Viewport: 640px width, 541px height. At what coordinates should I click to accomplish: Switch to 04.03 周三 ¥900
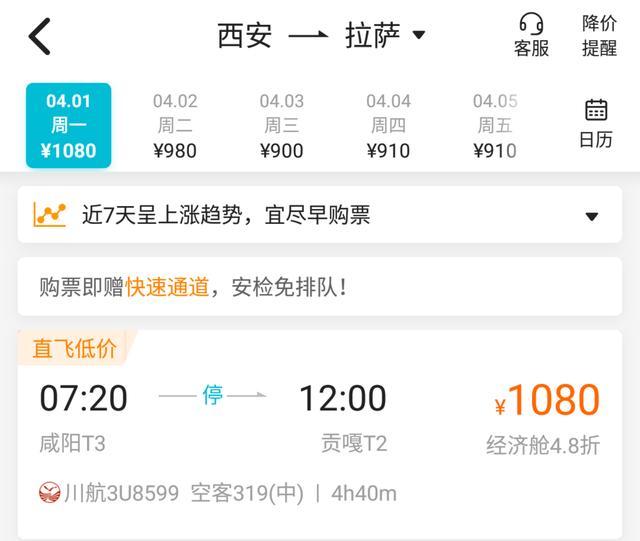pos(281,126)
